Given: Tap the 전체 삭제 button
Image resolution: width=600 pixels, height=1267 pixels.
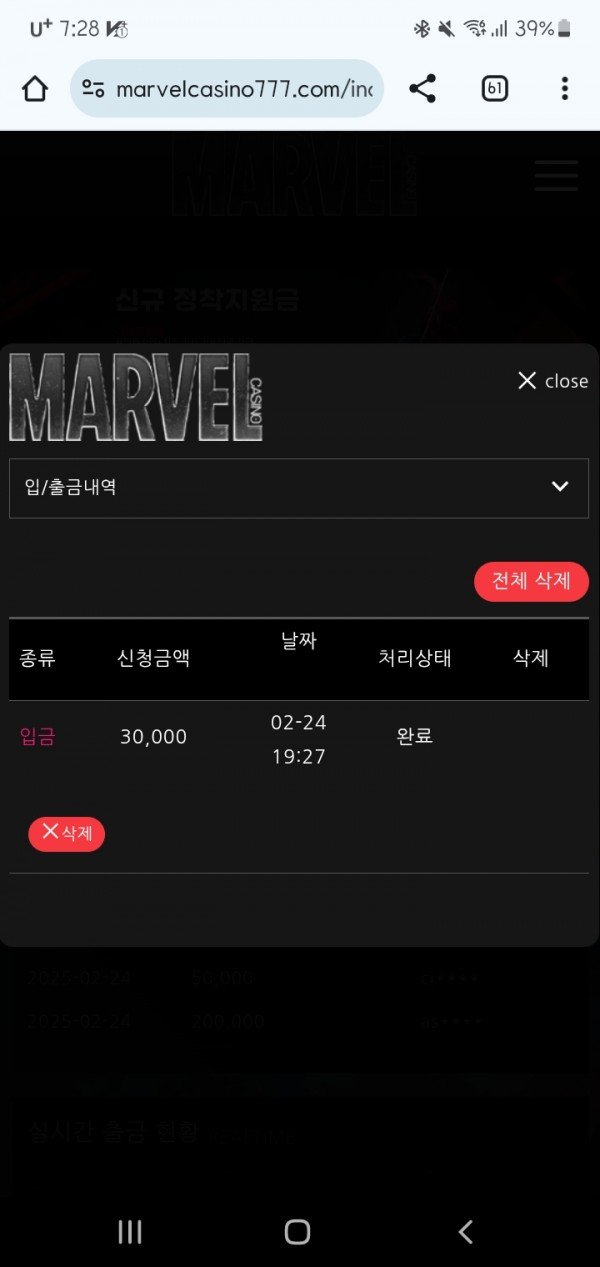Looking at the screenshot, I should pos(531,581).
